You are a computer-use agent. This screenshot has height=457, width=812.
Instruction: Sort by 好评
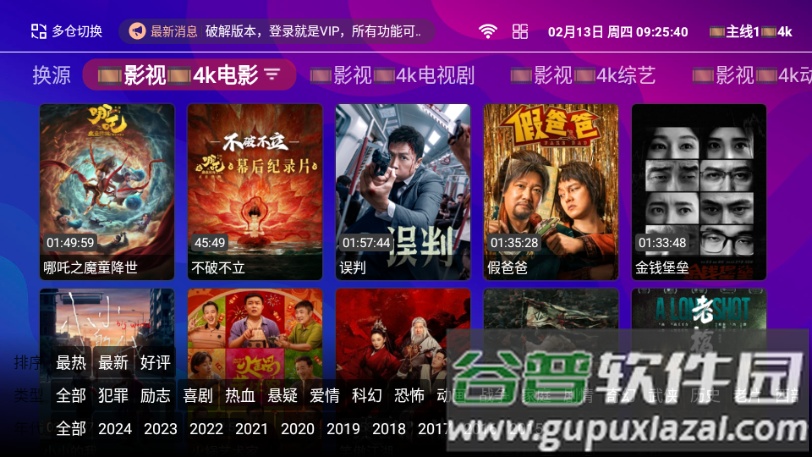(x=155, y=362)
